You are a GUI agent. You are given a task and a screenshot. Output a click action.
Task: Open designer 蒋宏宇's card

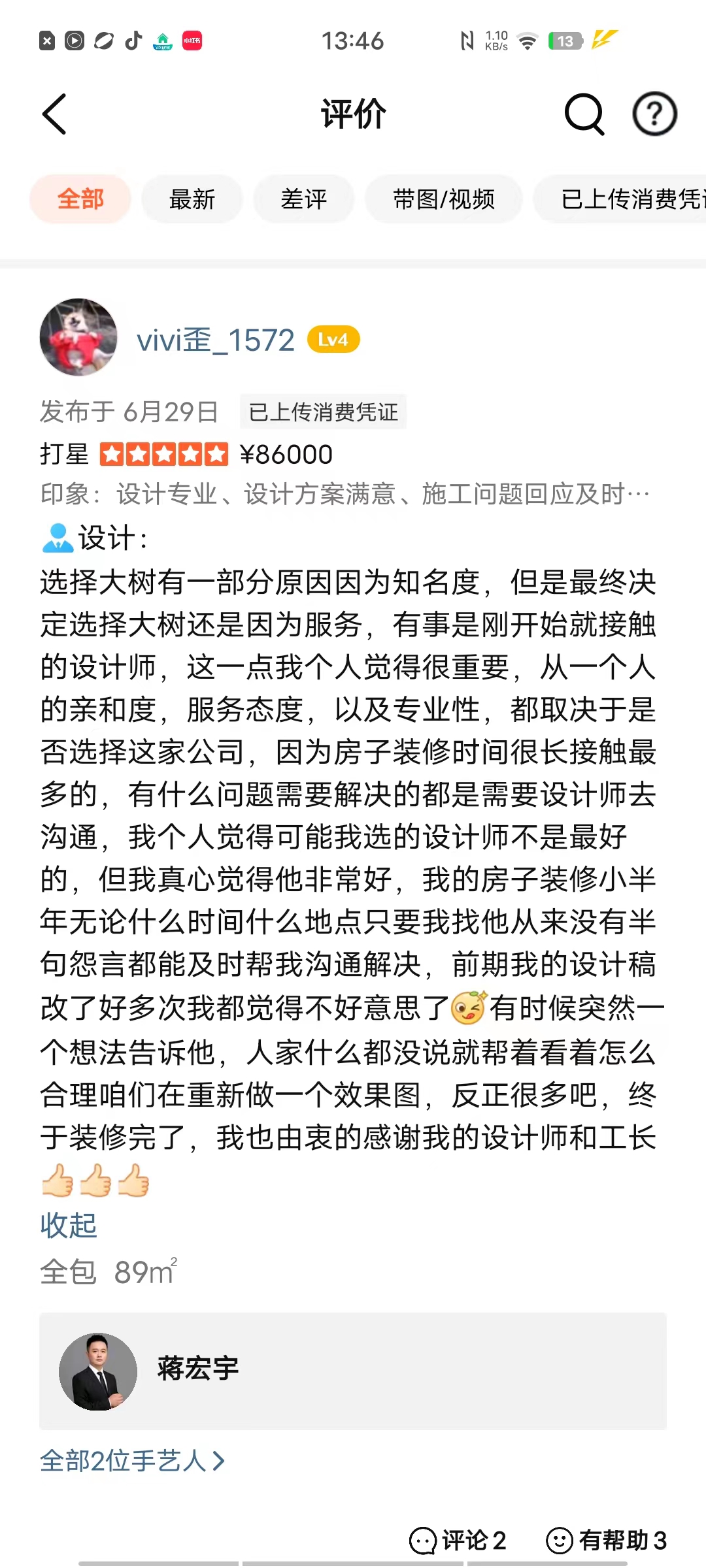[x=353, y=1371]
